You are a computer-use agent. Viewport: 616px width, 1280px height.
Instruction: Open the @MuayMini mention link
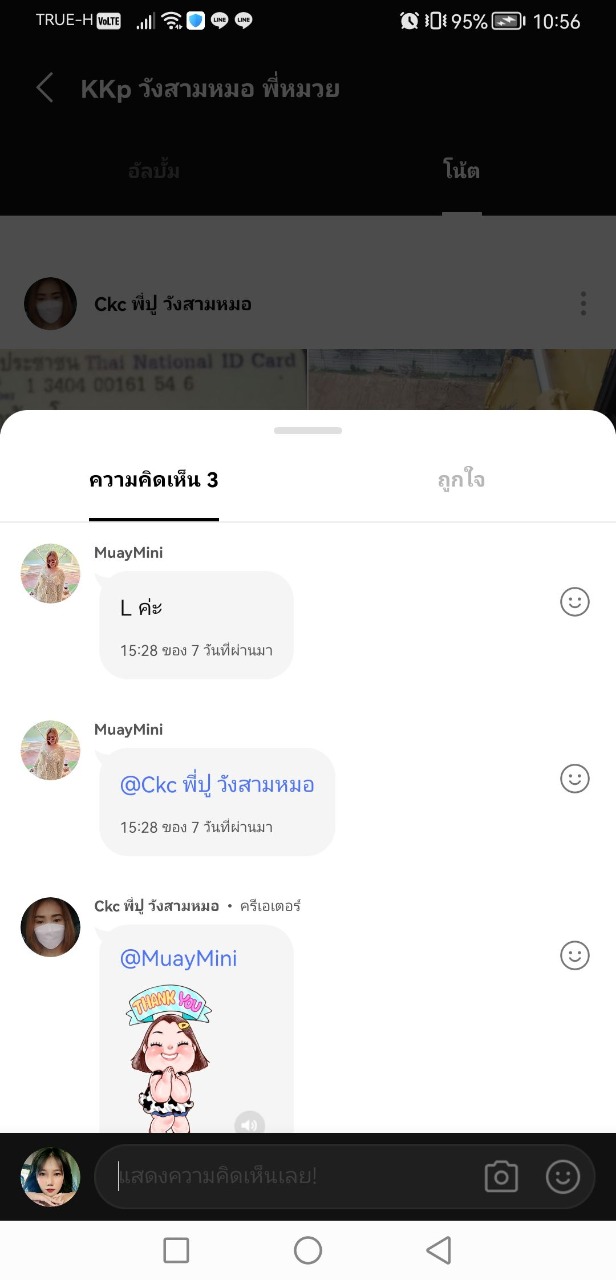(x=178, y=958)
